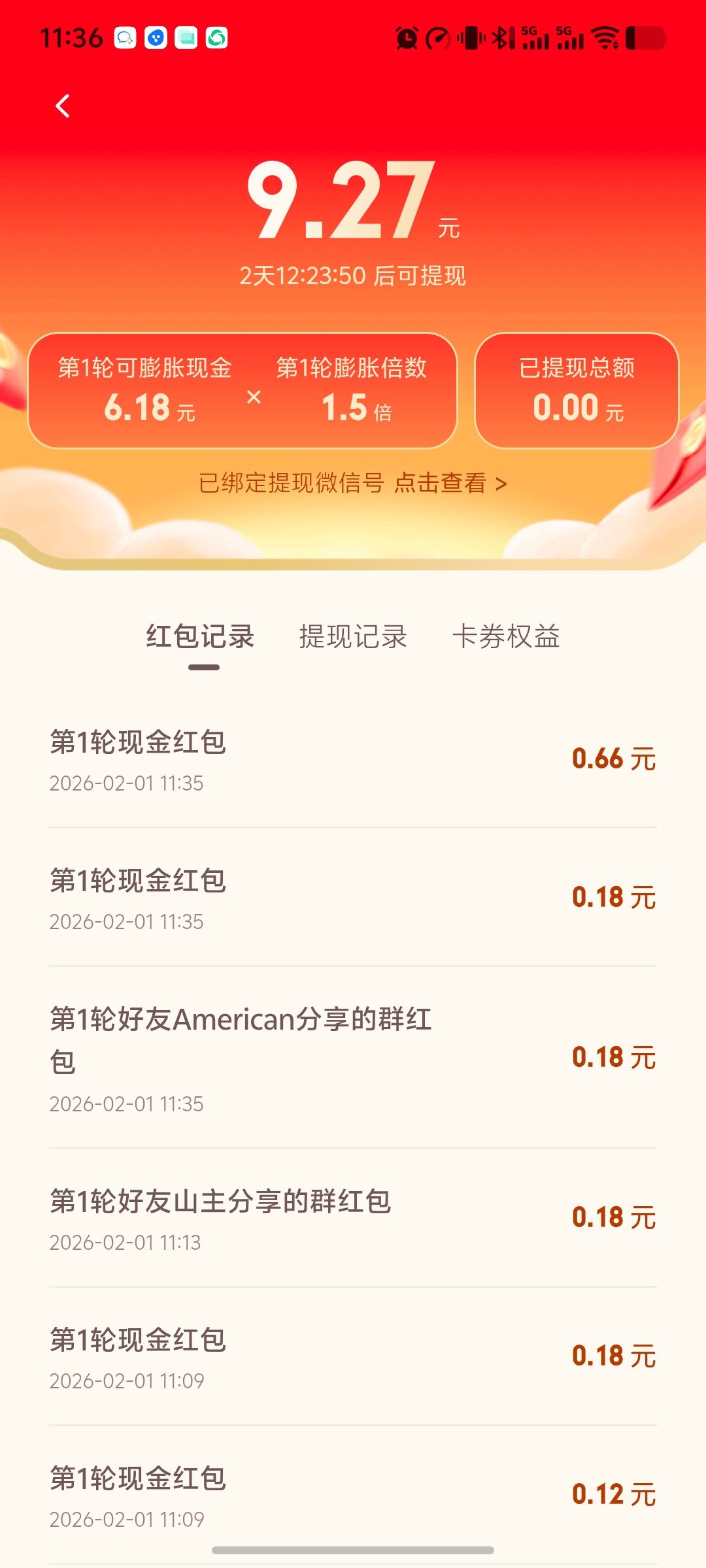Tap 点击查看 to view bound WeChat account
706x1568 pixels.
point(450,483)
